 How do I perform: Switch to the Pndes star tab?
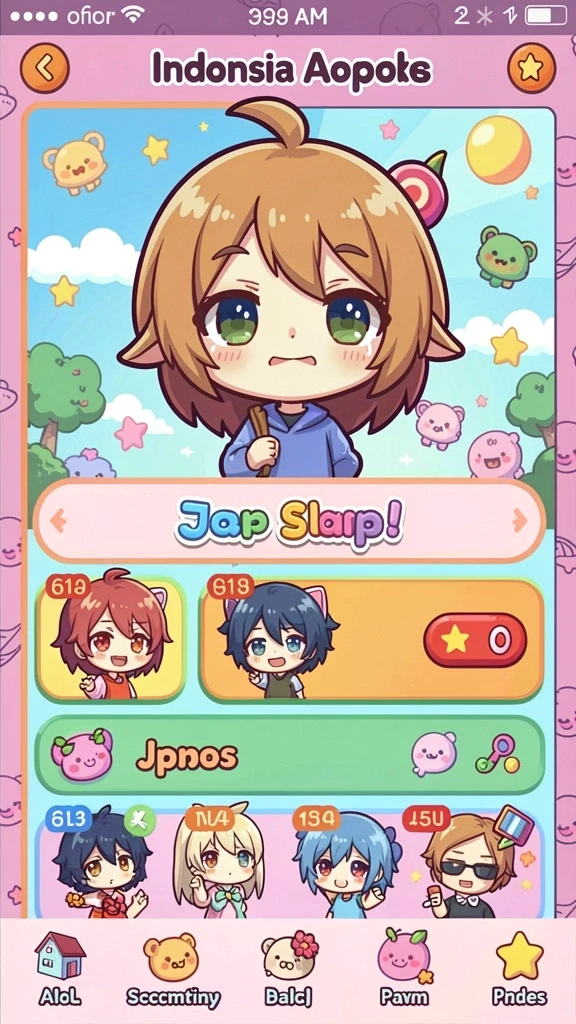(520, 968)
